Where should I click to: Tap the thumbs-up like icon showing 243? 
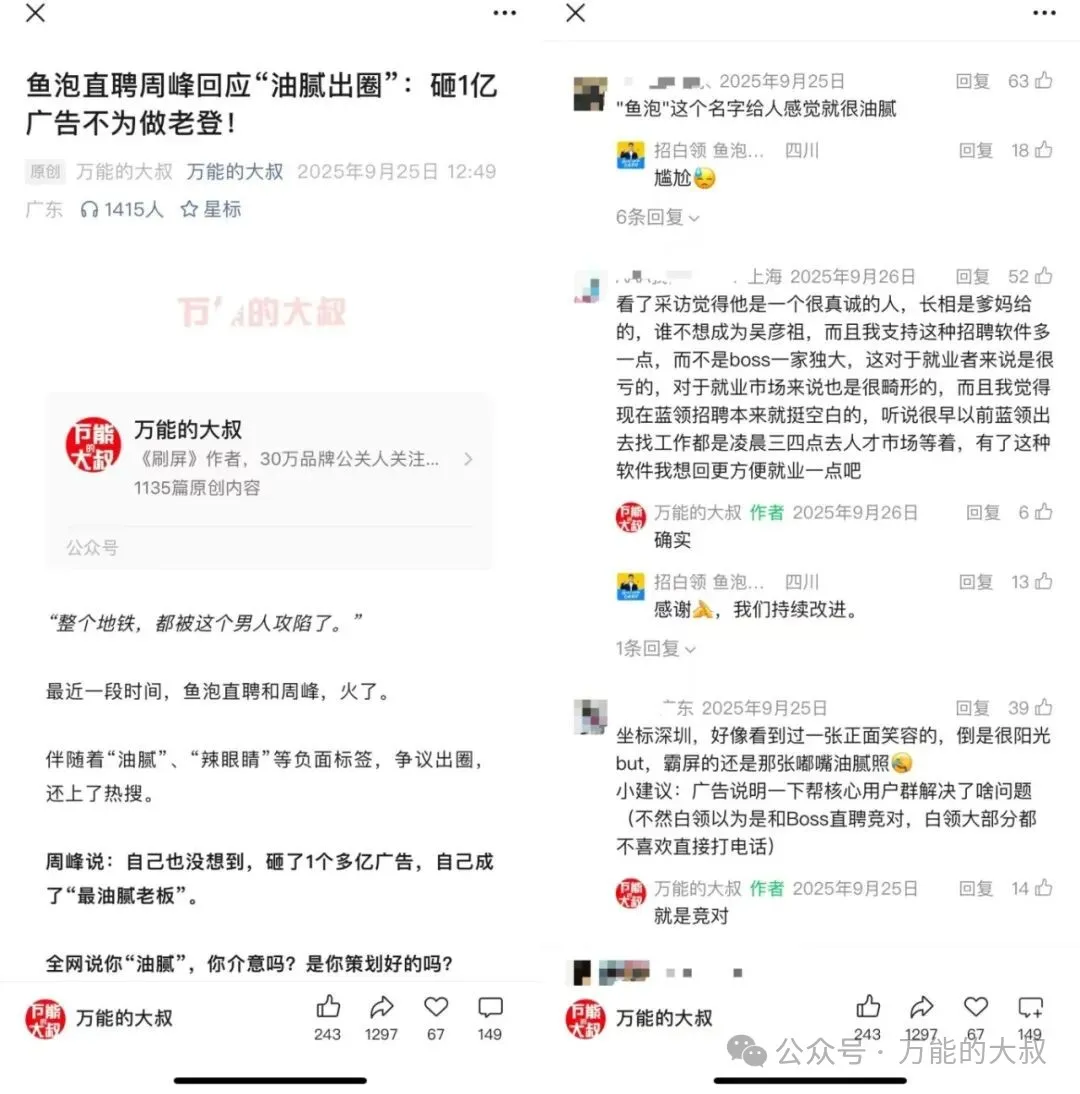click(327, 1007)
